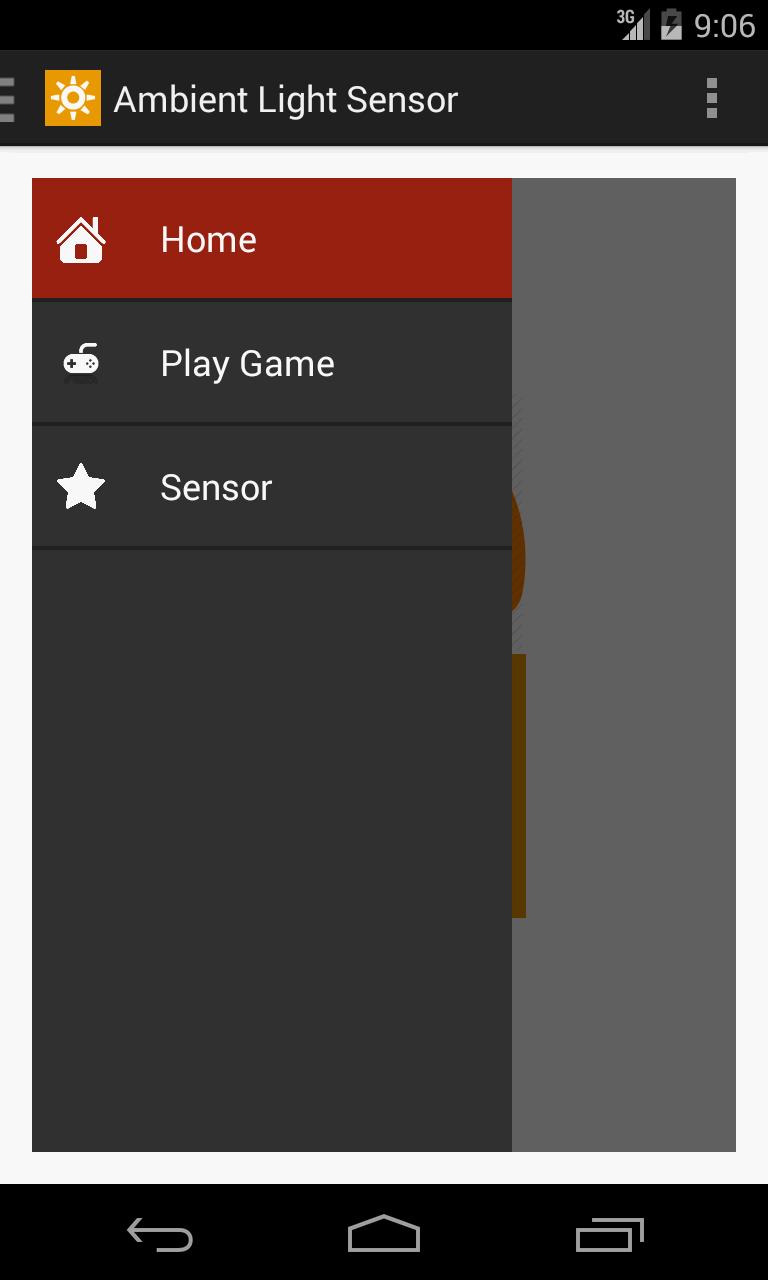Open the overflow menu
Image resolution: width=768 pixels, height=1280 pixels.
711,99
